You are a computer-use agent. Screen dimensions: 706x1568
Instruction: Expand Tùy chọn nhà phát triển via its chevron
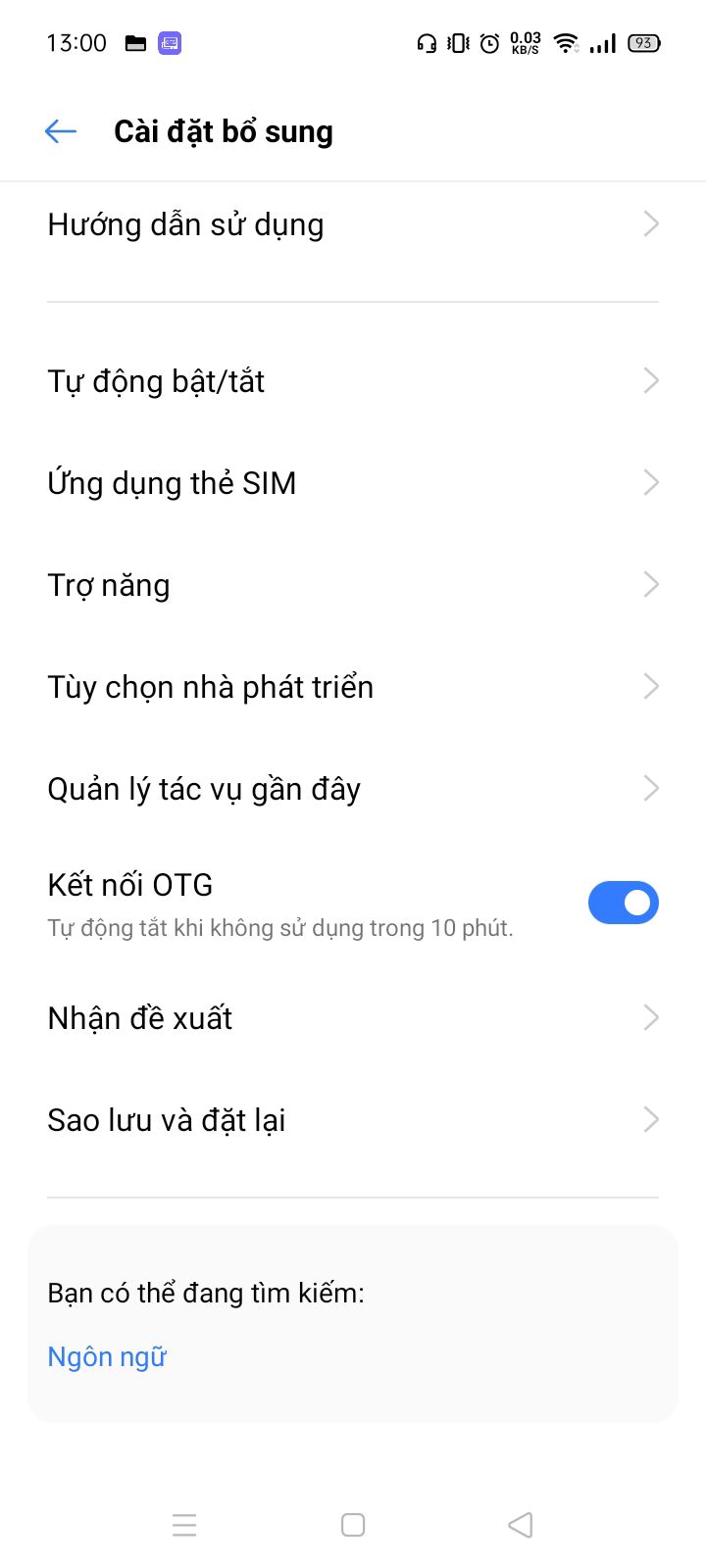point(650,686)
